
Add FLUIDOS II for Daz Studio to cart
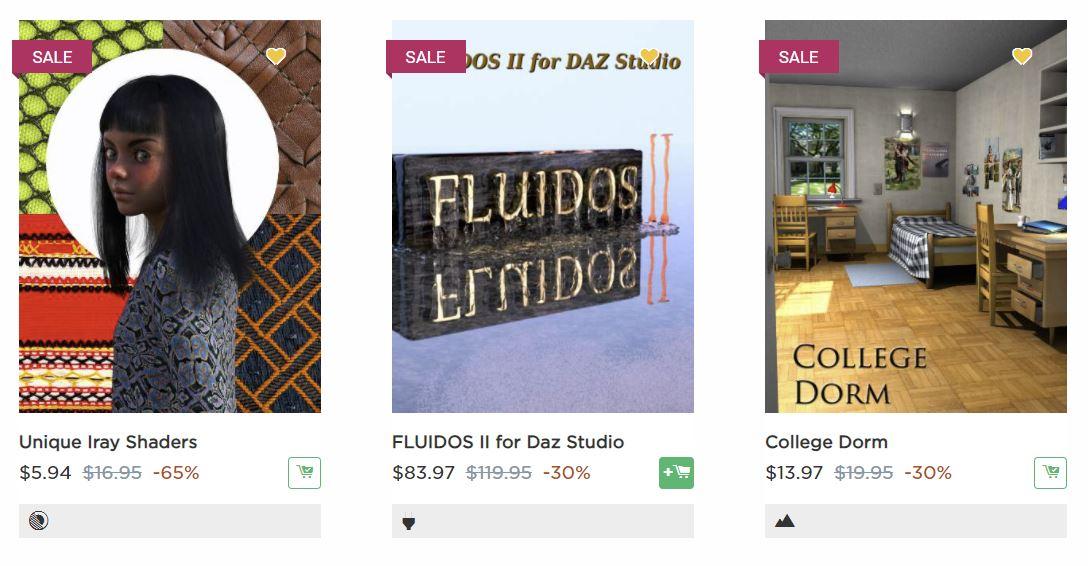click(676, 473)
